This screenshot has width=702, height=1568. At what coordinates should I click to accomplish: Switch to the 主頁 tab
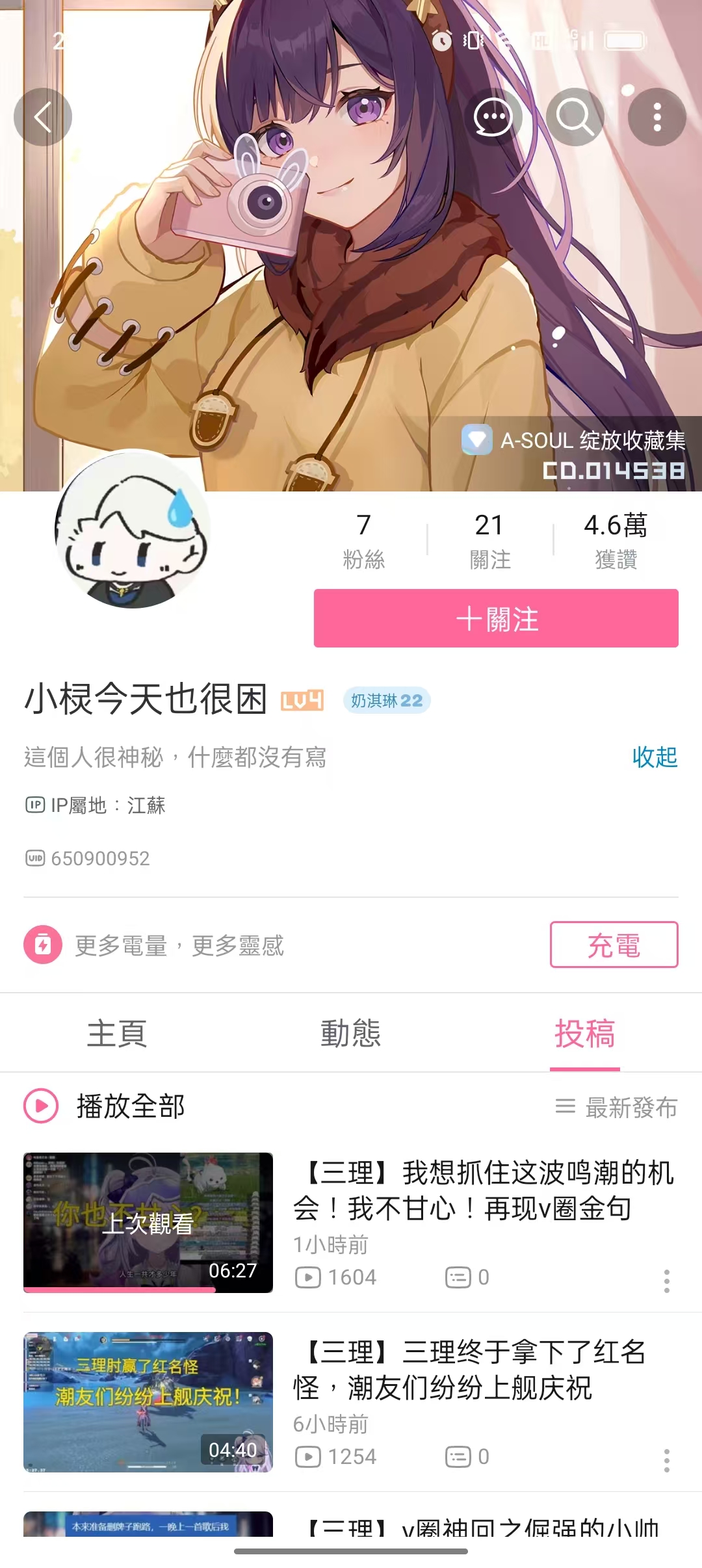[x=117, y=1033]
